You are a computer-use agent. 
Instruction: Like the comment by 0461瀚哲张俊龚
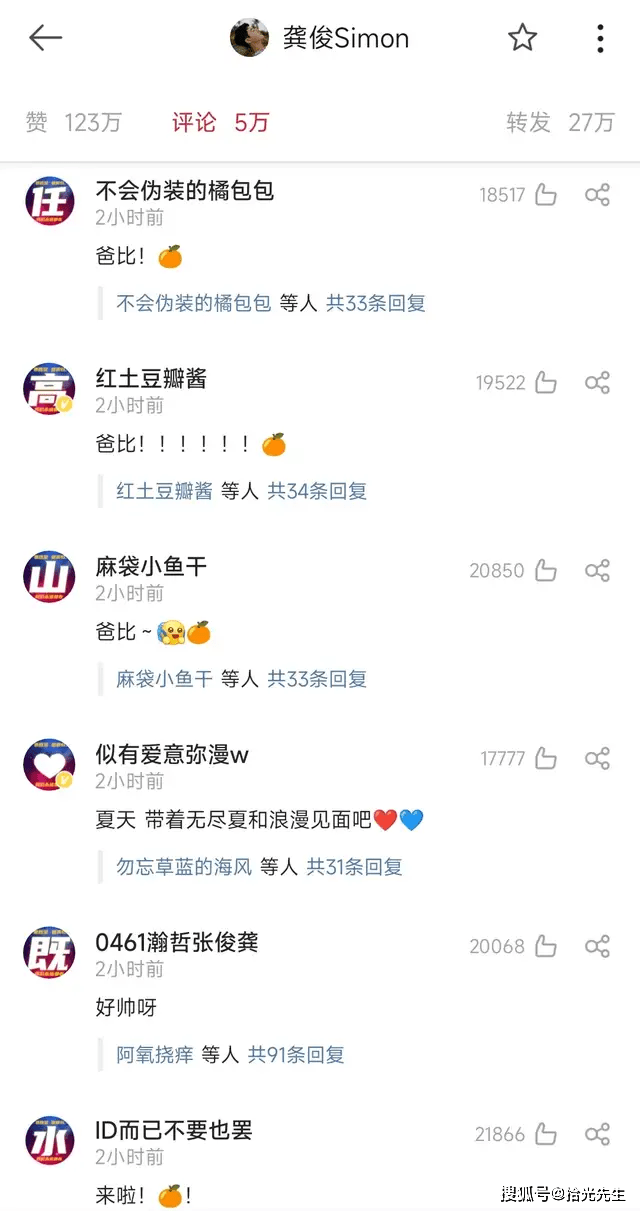coord(546,946)
